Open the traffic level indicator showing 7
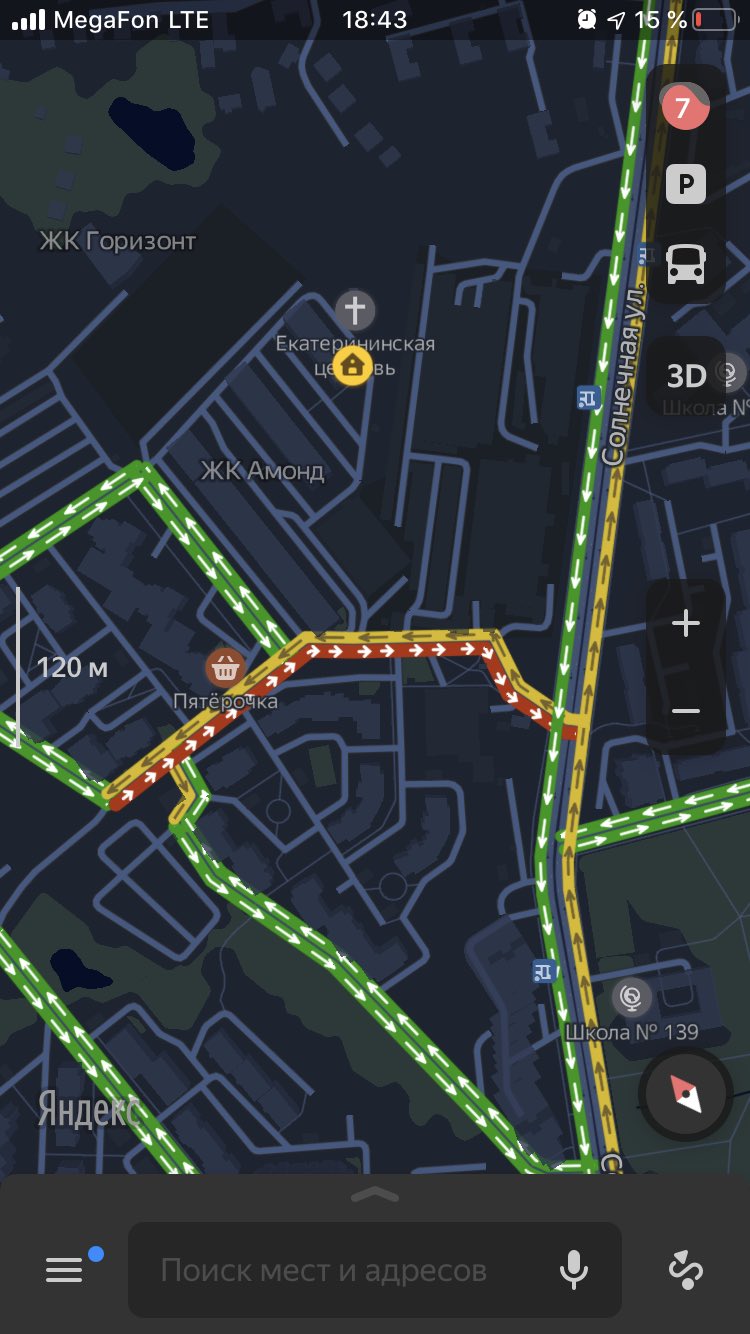Image resolution: width=750 pixels, height=1334 pixels. coord(685,107)
